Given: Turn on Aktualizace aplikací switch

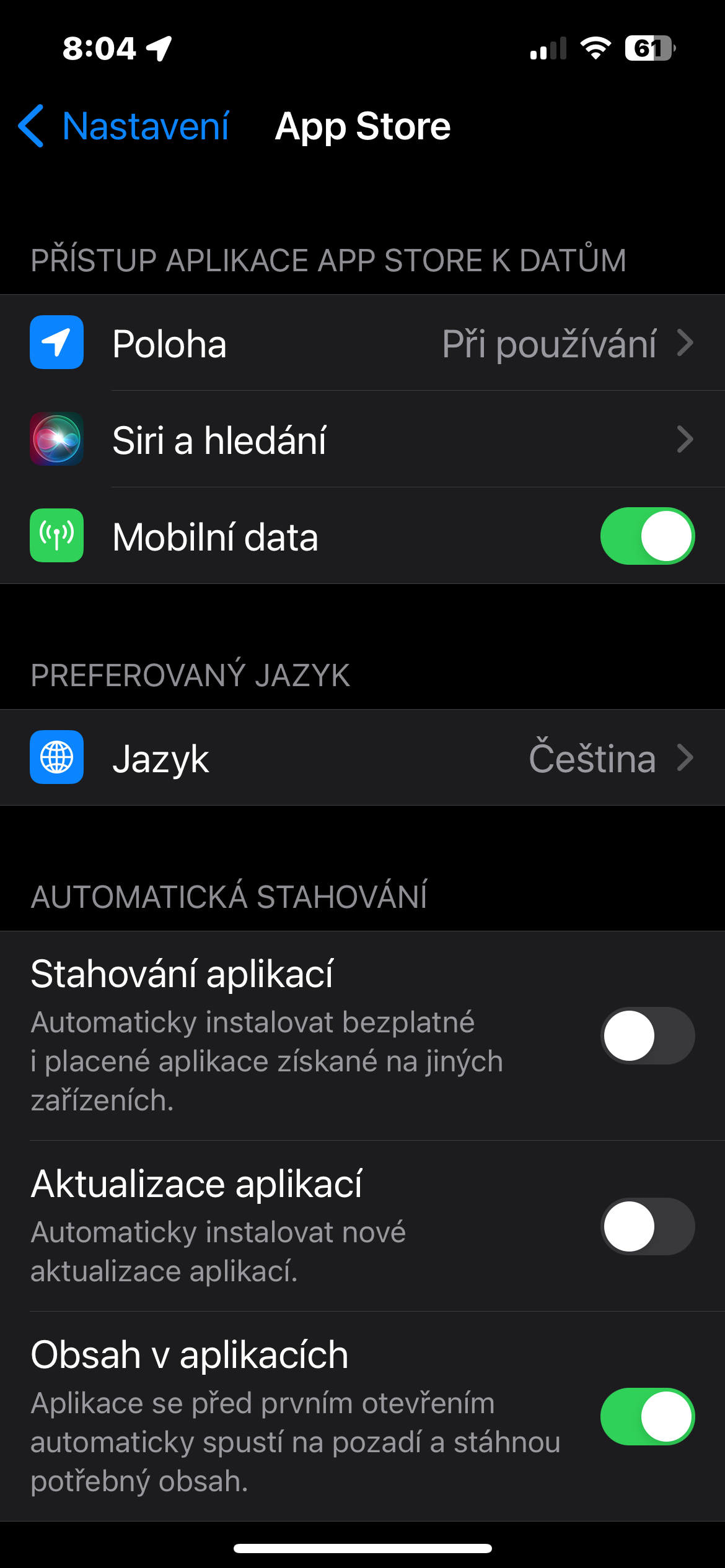Looking at the screenshot, I should pos(647,1227).
